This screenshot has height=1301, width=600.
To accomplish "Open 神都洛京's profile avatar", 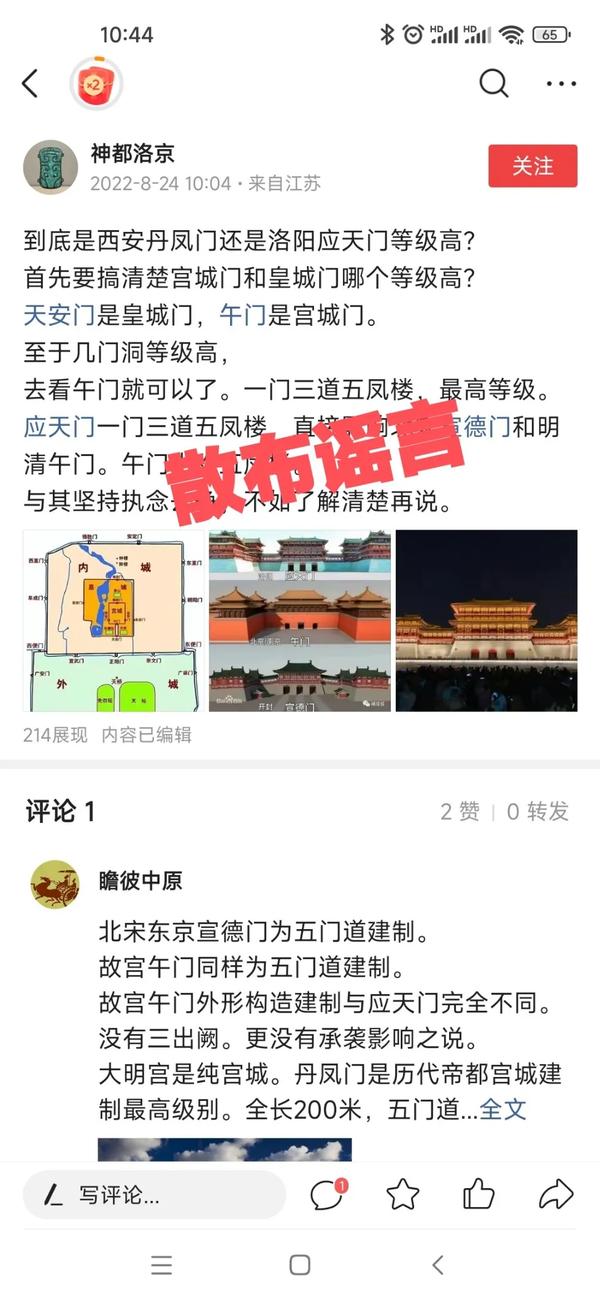I will point(50,166).
